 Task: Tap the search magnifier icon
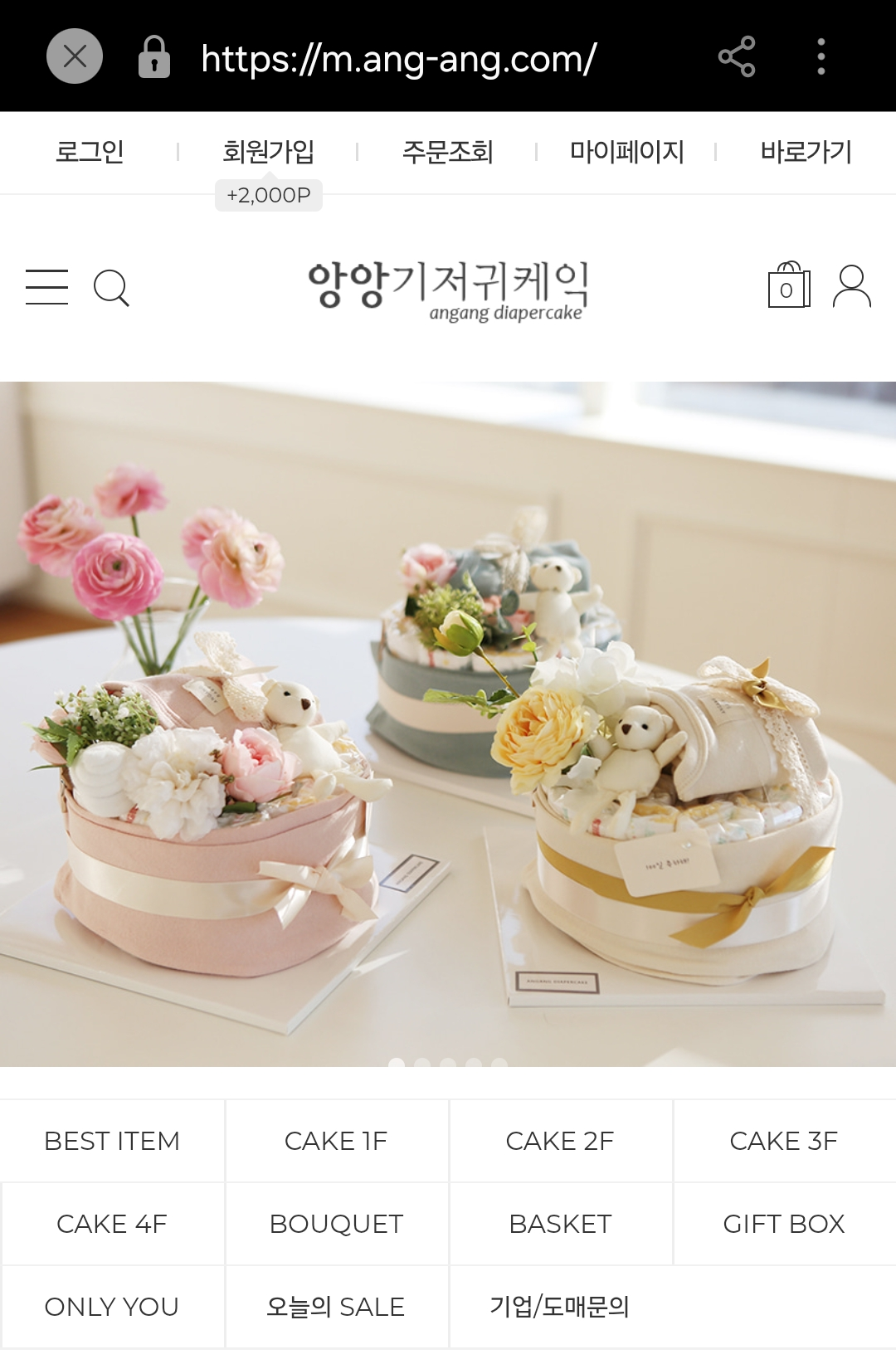111,288
